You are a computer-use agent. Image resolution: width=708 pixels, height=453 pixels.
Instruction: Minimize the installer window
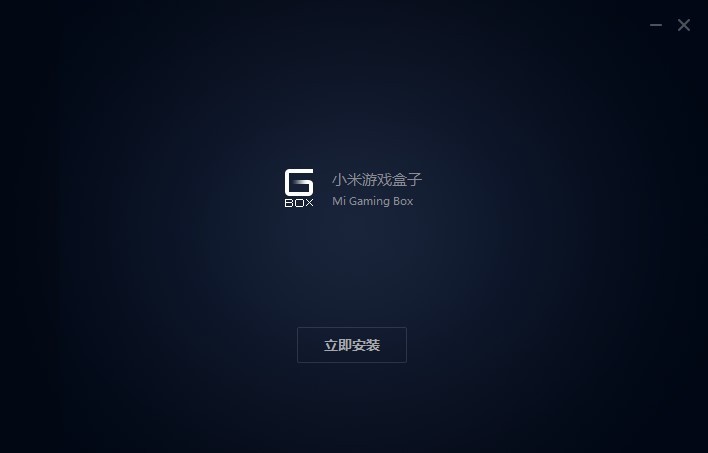tap(656, 25)
